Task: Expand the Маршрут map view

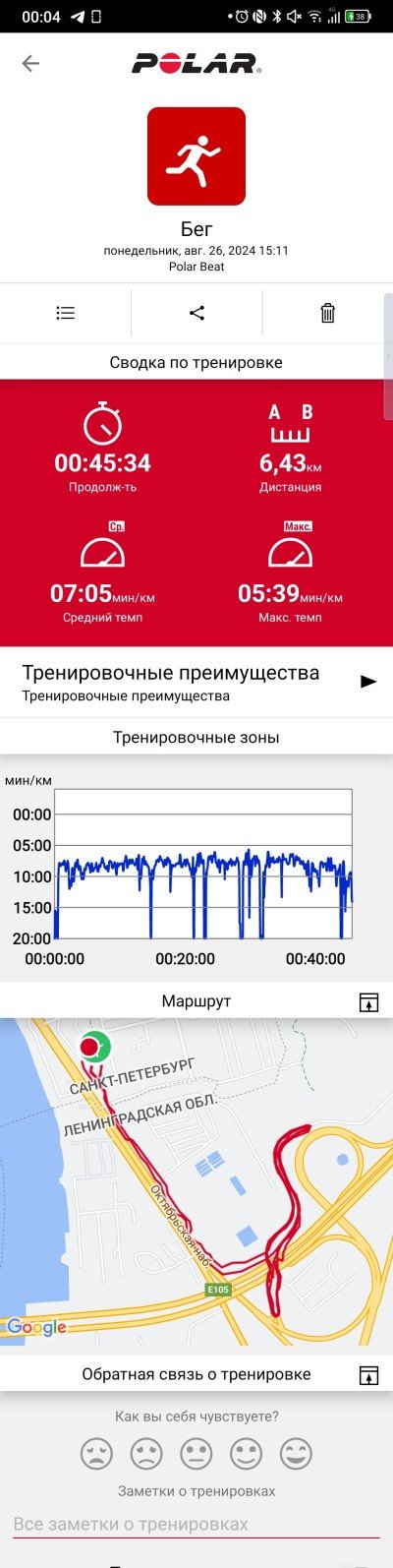Action: click(x=368, y=1001)
